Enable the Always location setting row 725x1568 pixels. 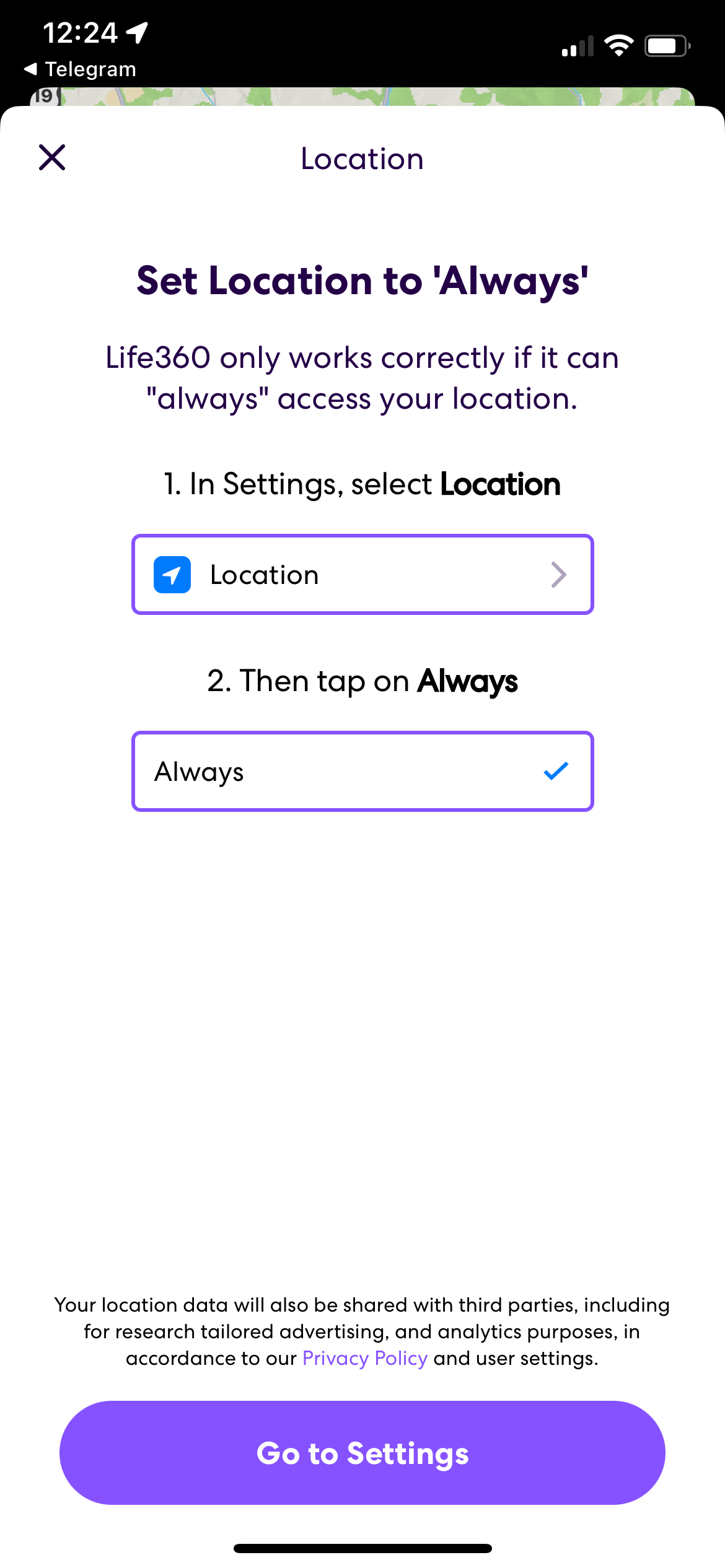coord(362,771)
